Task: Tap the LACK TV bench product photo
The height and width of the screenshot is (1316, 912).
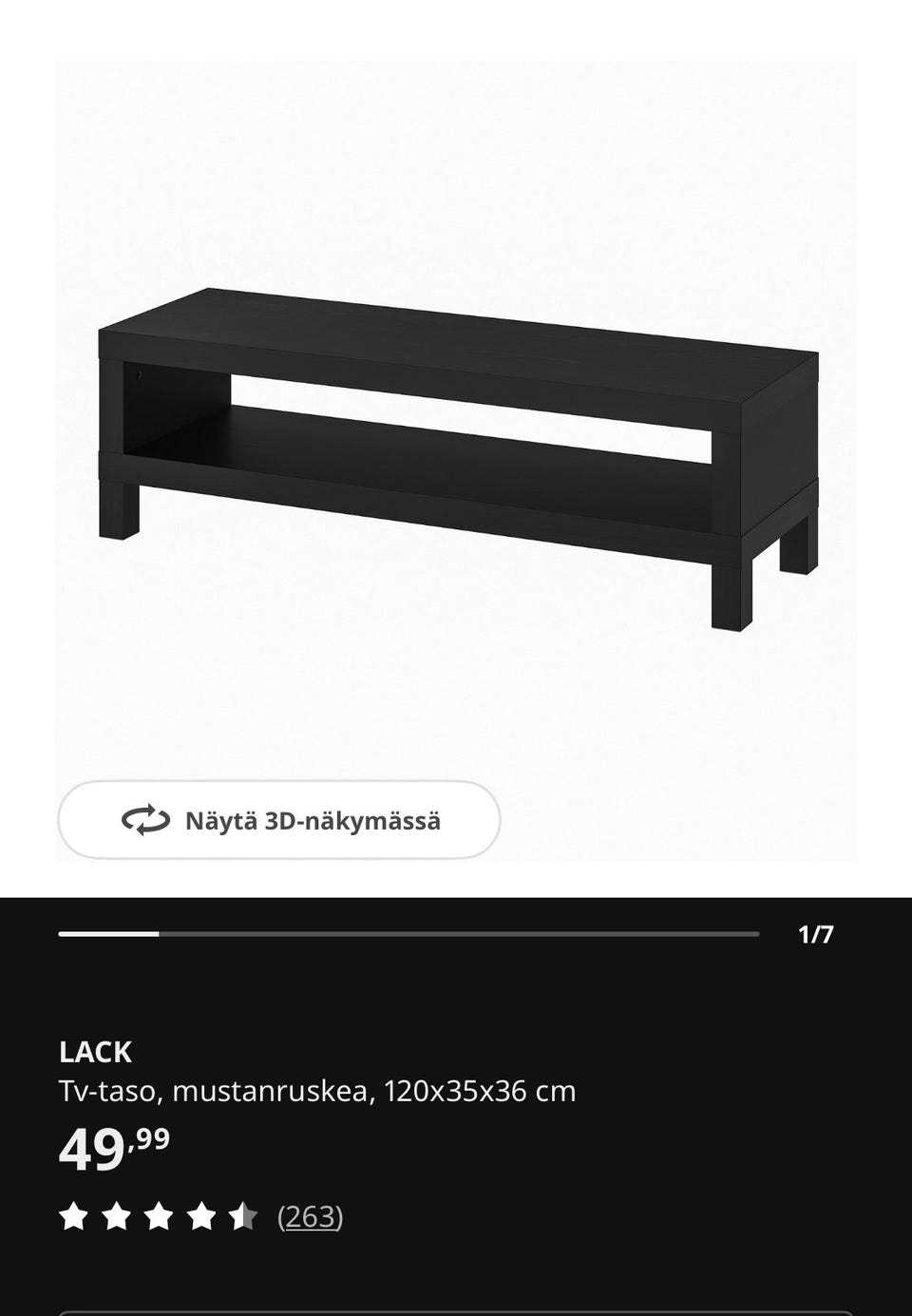Action: [x=456, y=447]
